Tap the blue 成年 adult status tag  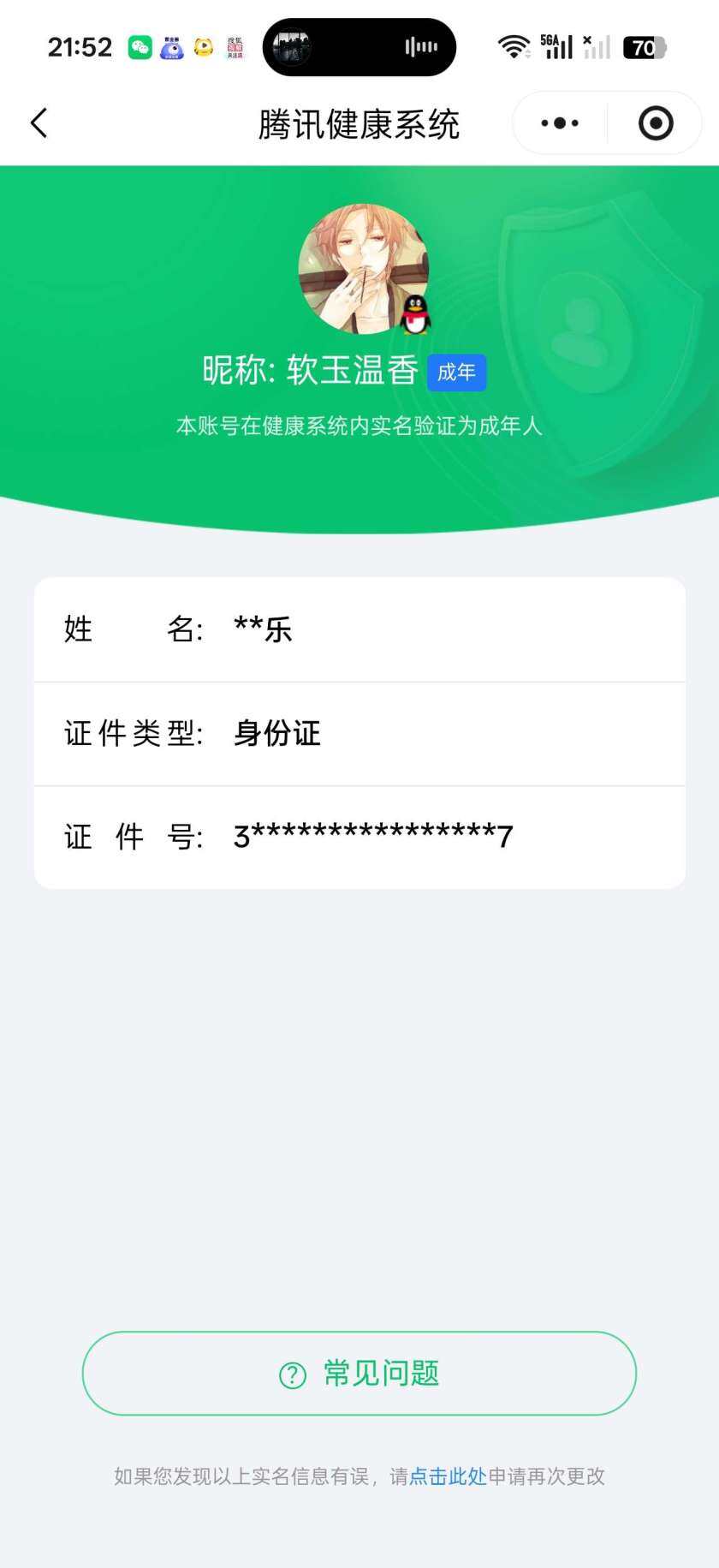pos(456,373)
